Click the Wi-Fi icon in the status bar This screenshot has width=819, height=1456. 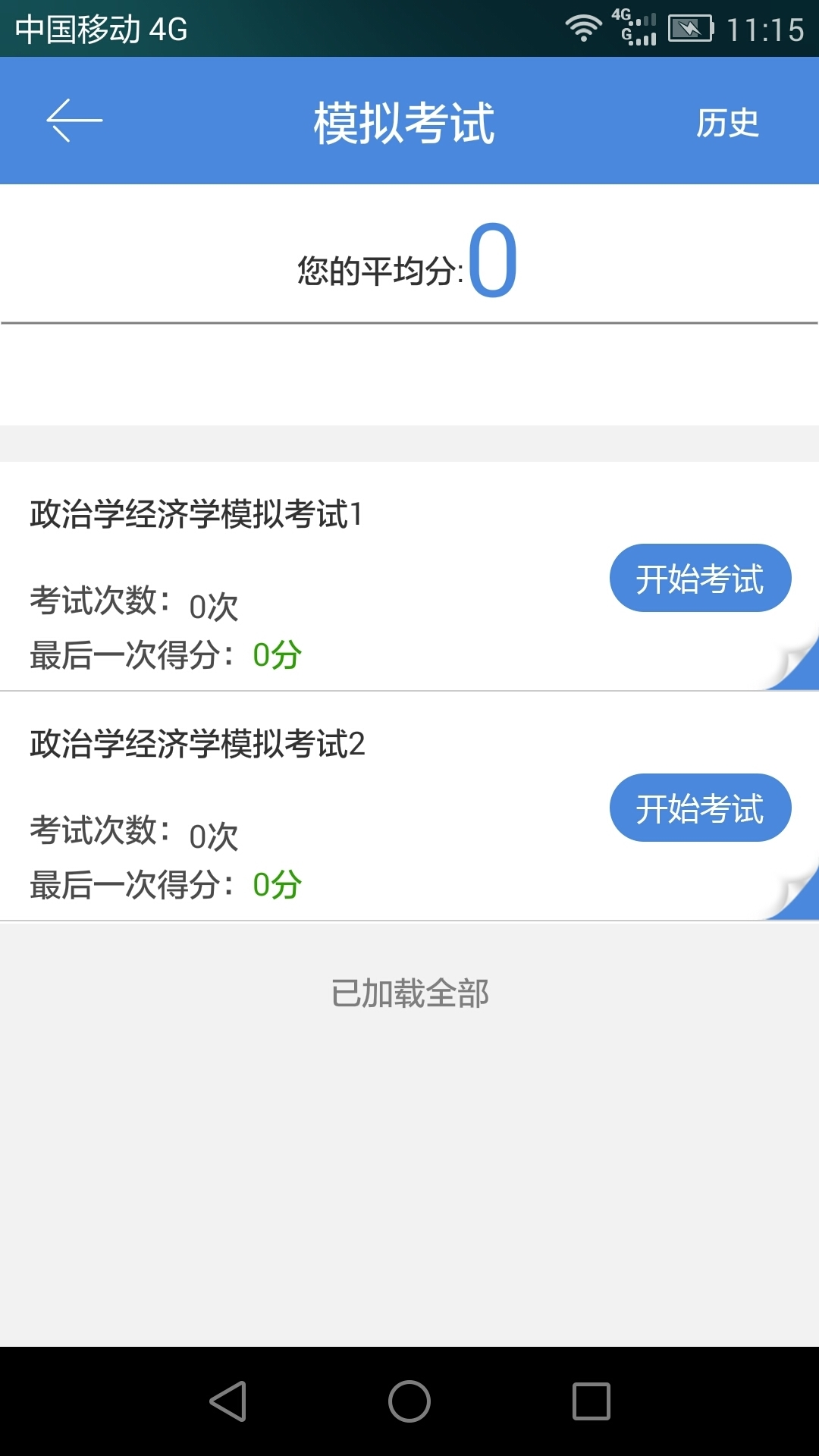point(585,27)
